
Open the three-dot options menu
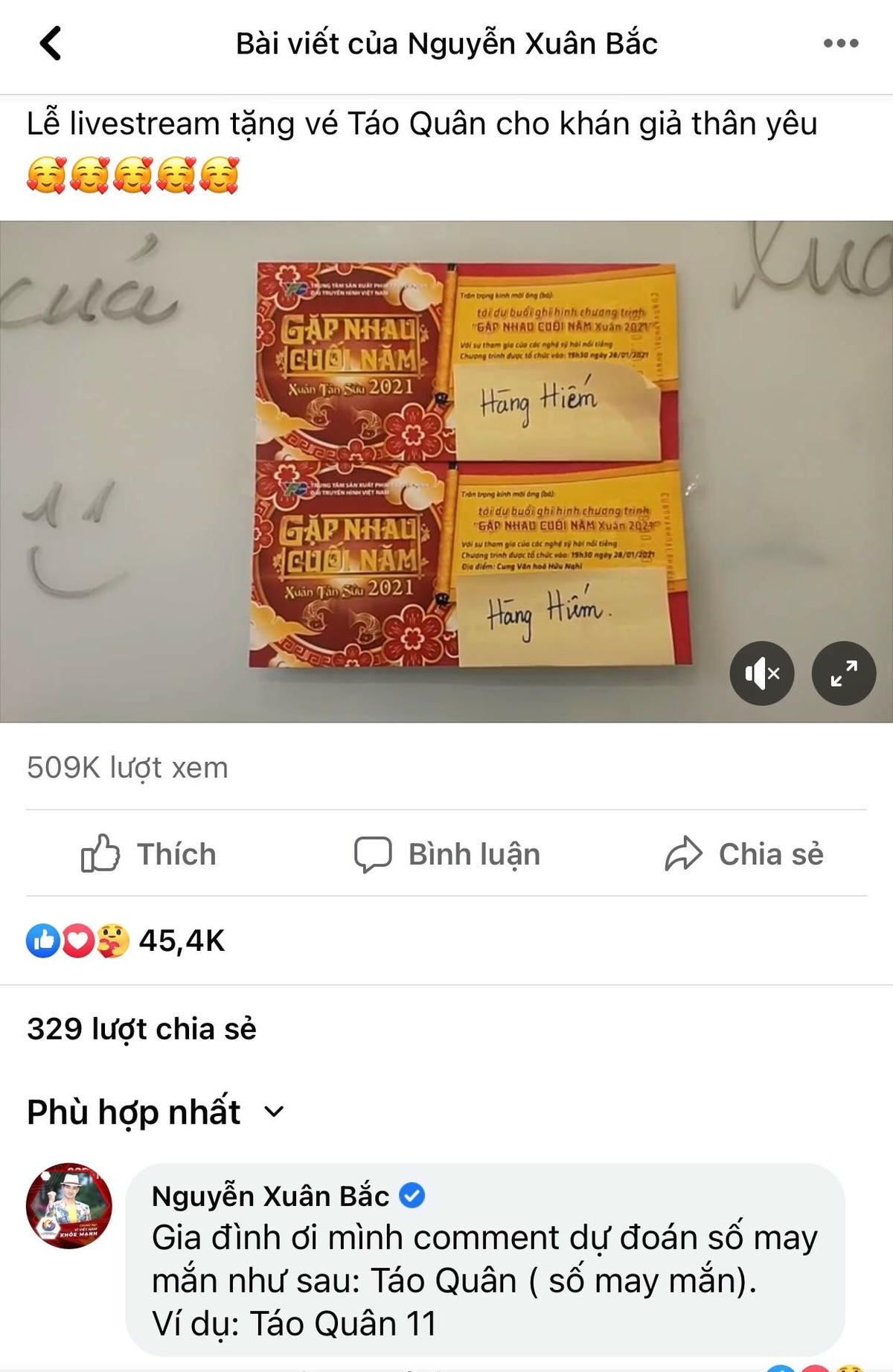pos(841,43)
